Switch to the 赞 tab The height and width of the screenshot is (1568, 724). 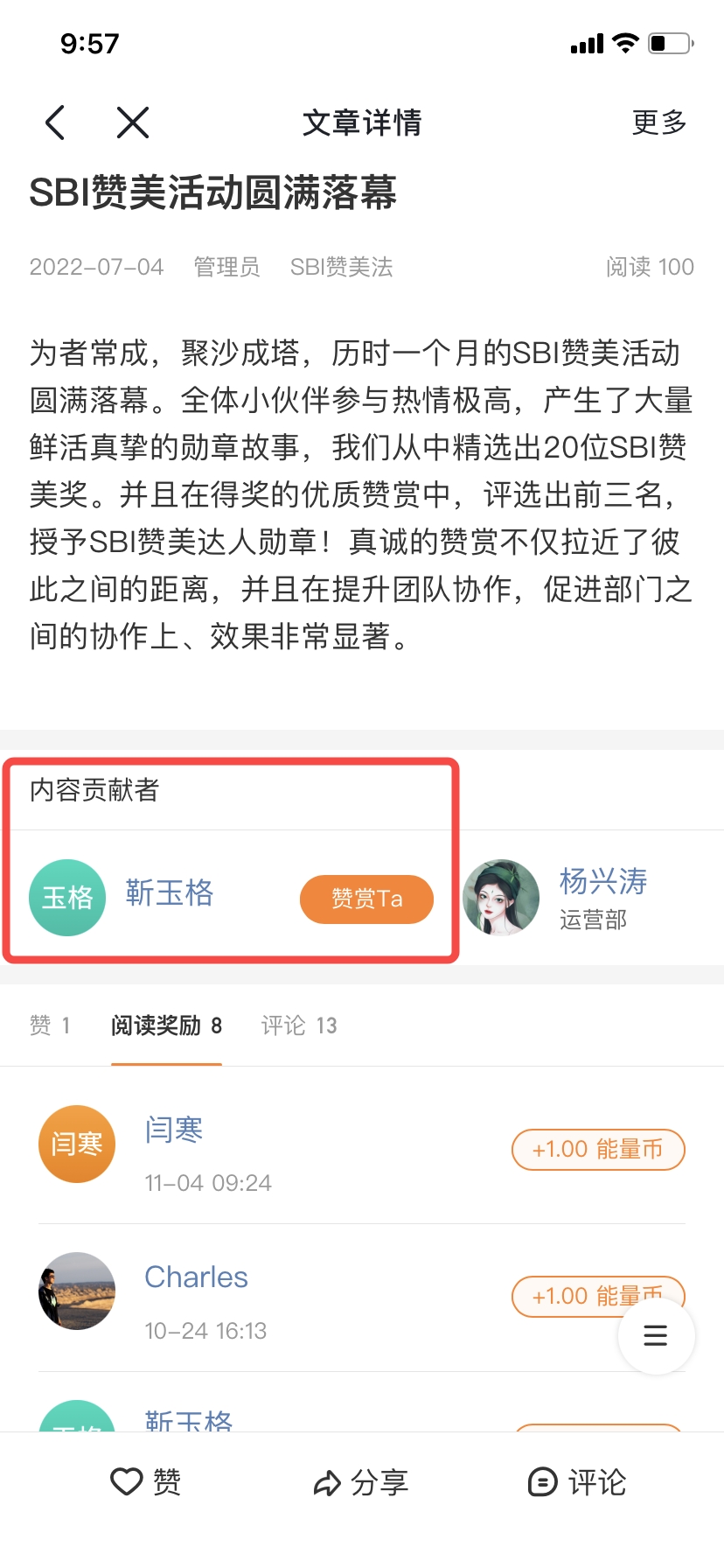(x=50, y=1025)
